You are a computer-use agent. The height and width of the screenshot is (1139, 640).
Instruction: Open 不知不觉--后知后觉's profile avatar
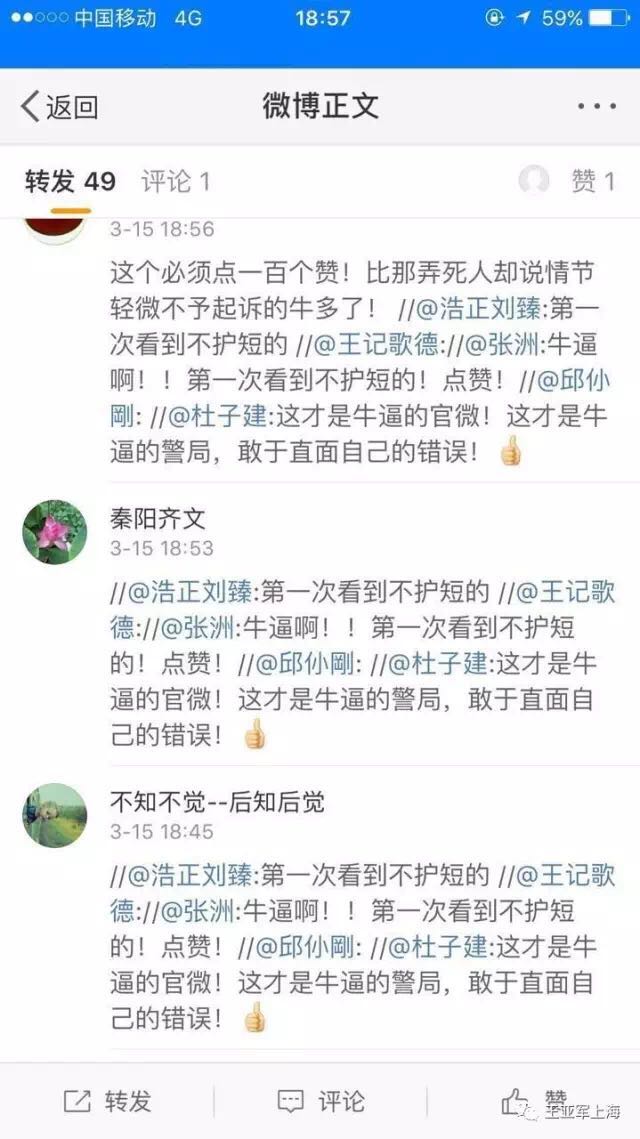55,815
